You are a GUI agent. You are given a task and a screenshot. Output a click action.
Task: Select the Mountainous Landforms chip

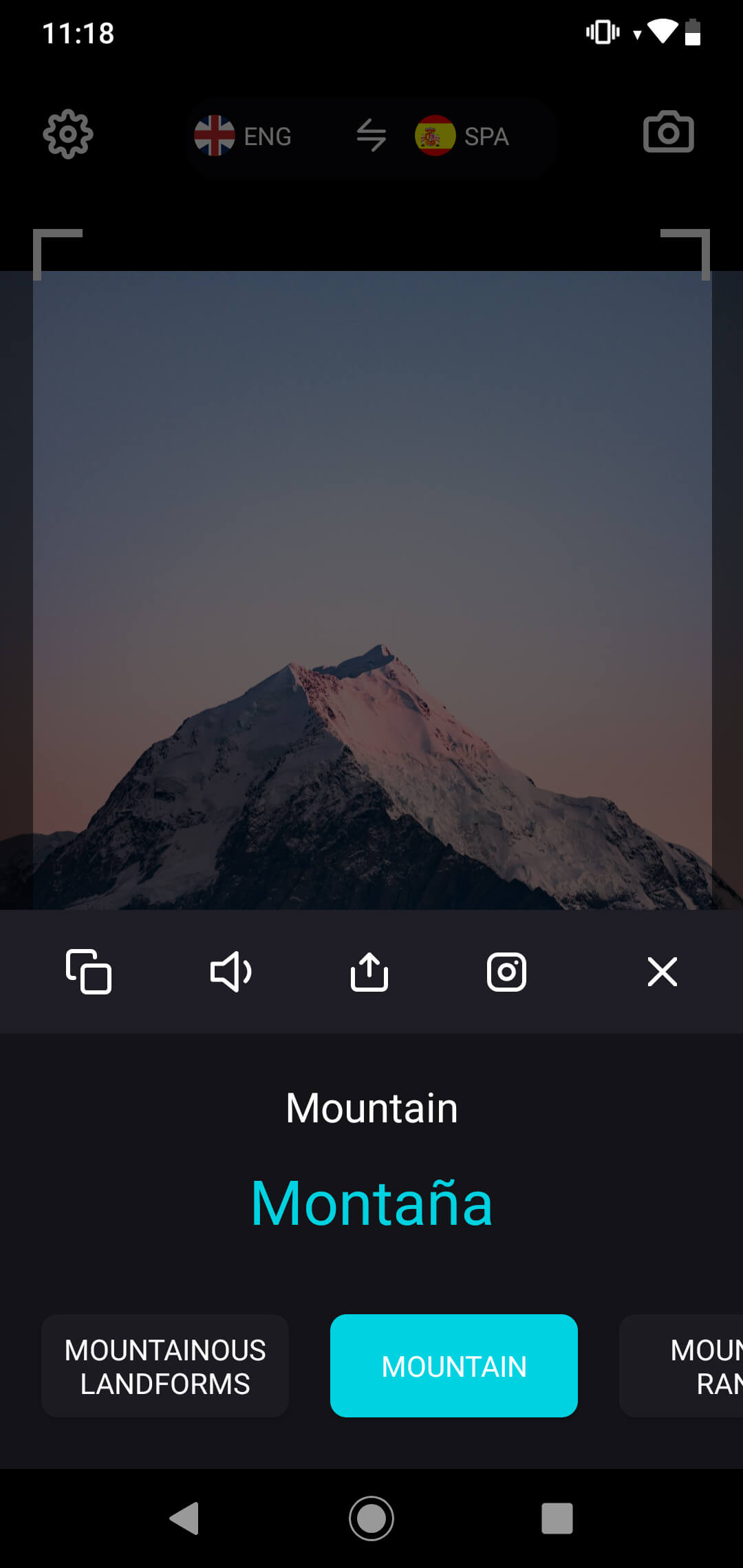pos(165,1366)
